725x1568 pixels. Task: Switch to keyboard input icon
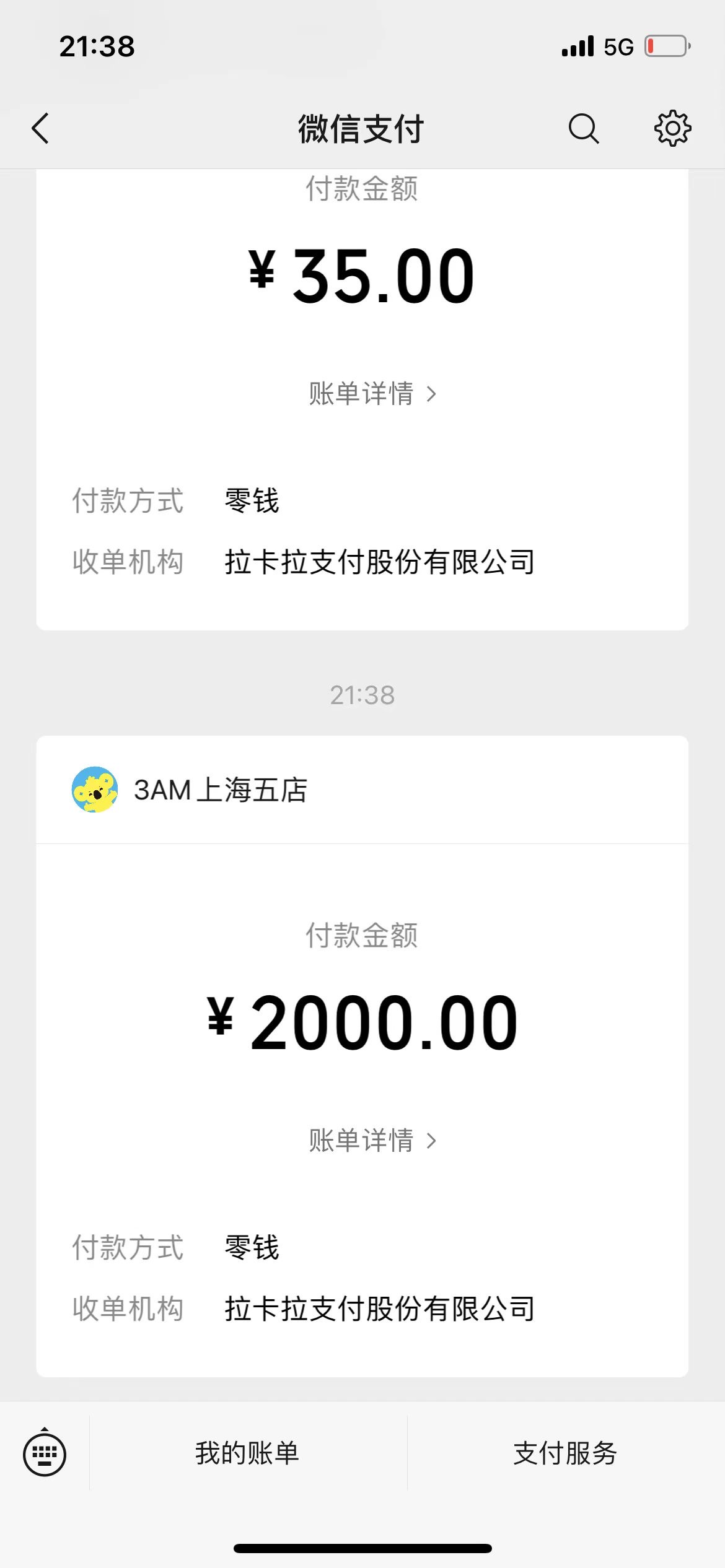(45, 1453)
